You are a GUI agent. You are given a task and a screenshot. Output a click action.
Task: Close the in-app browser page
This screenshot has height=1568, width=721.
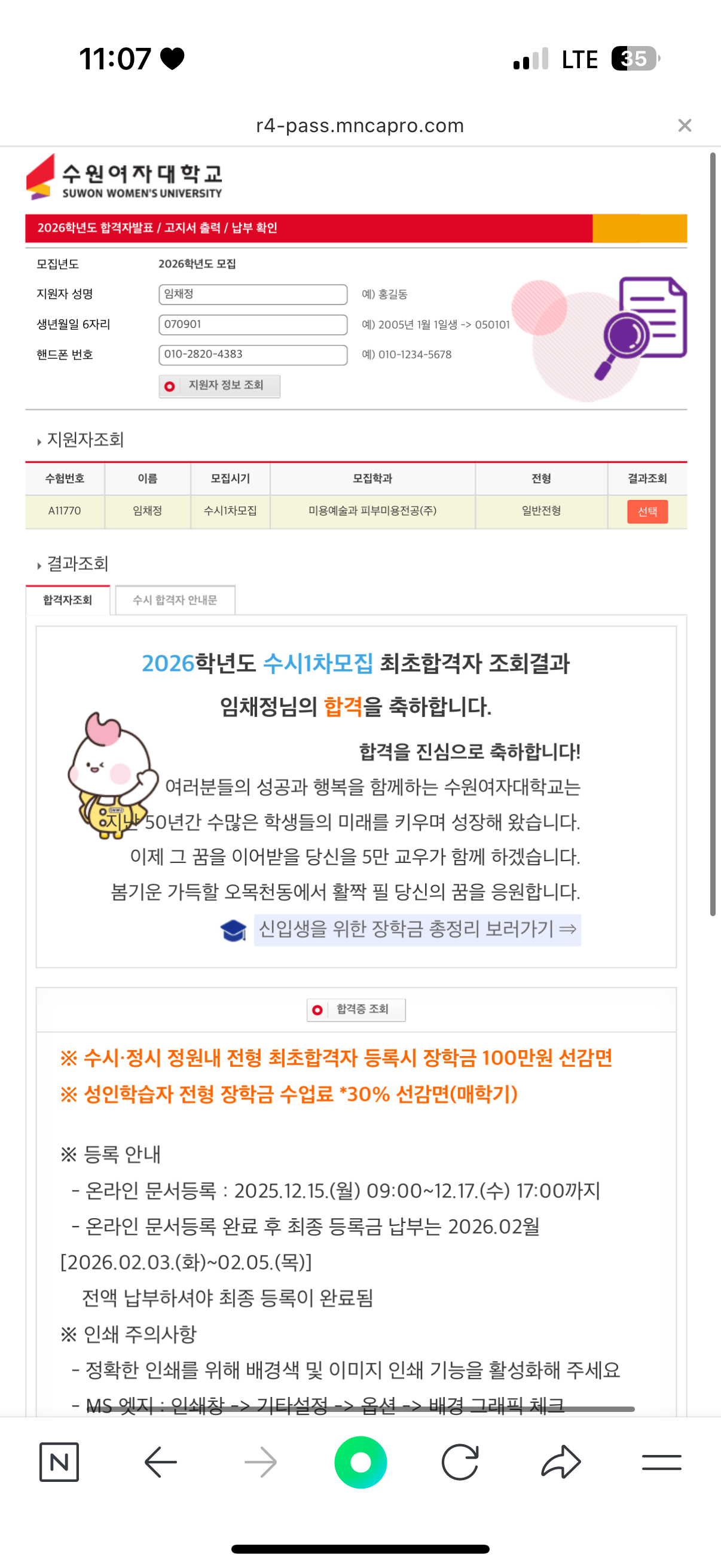(x=685, y=126)
